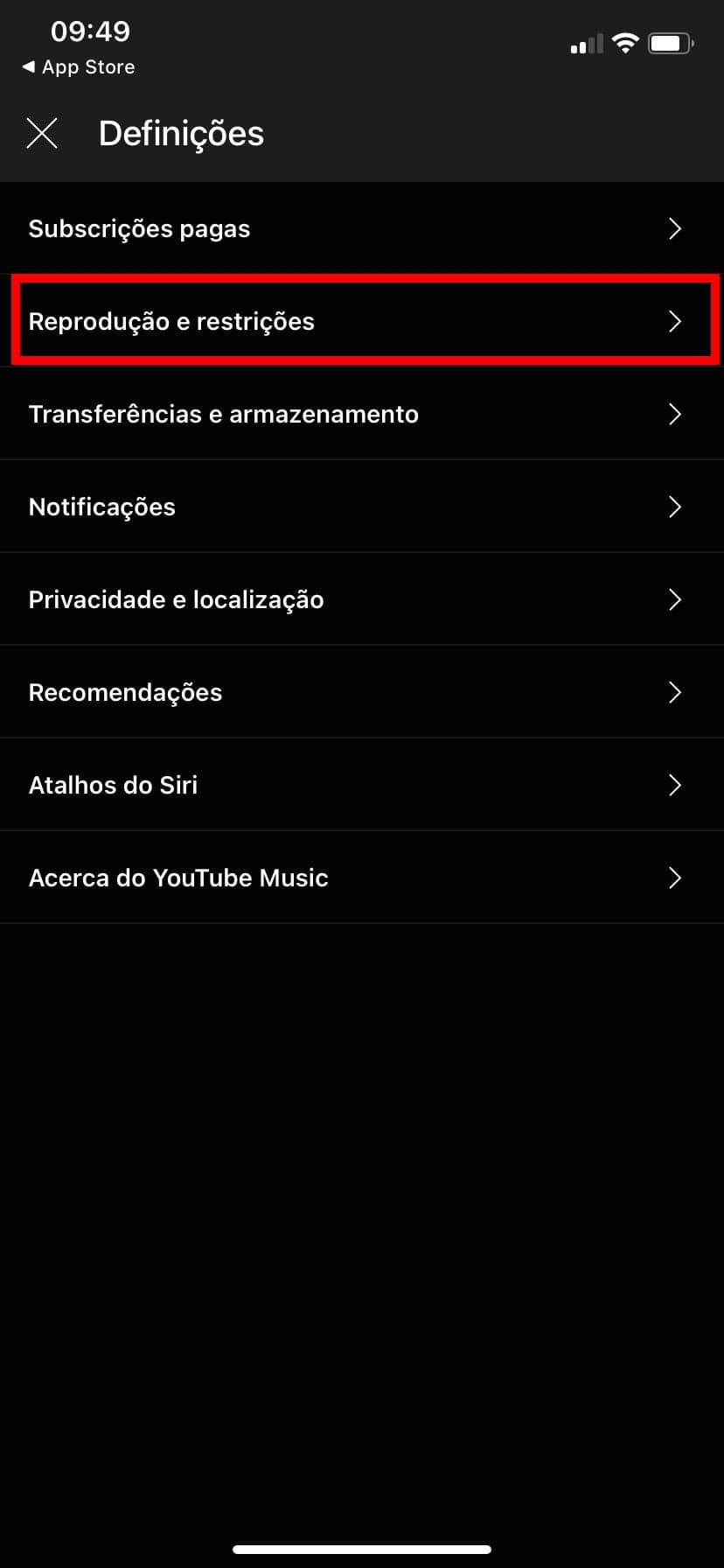Open Reprodução e restrições settings
This screenshot has width=724, height=1568.
coord(362,321)
